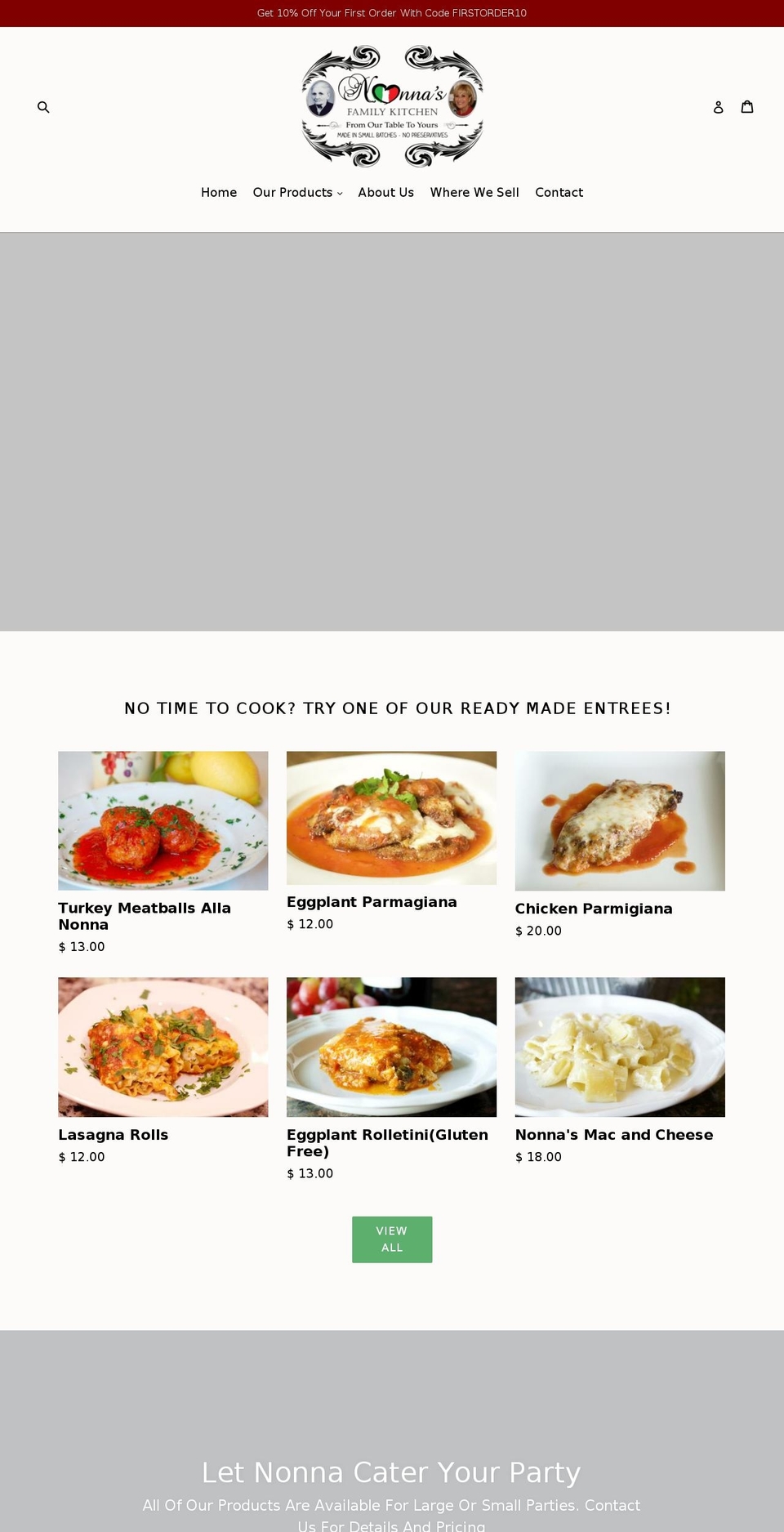Open the Turkey Meatballs Alla Nonna photo
Screen dimensions: 784x1532
point(163,820)
